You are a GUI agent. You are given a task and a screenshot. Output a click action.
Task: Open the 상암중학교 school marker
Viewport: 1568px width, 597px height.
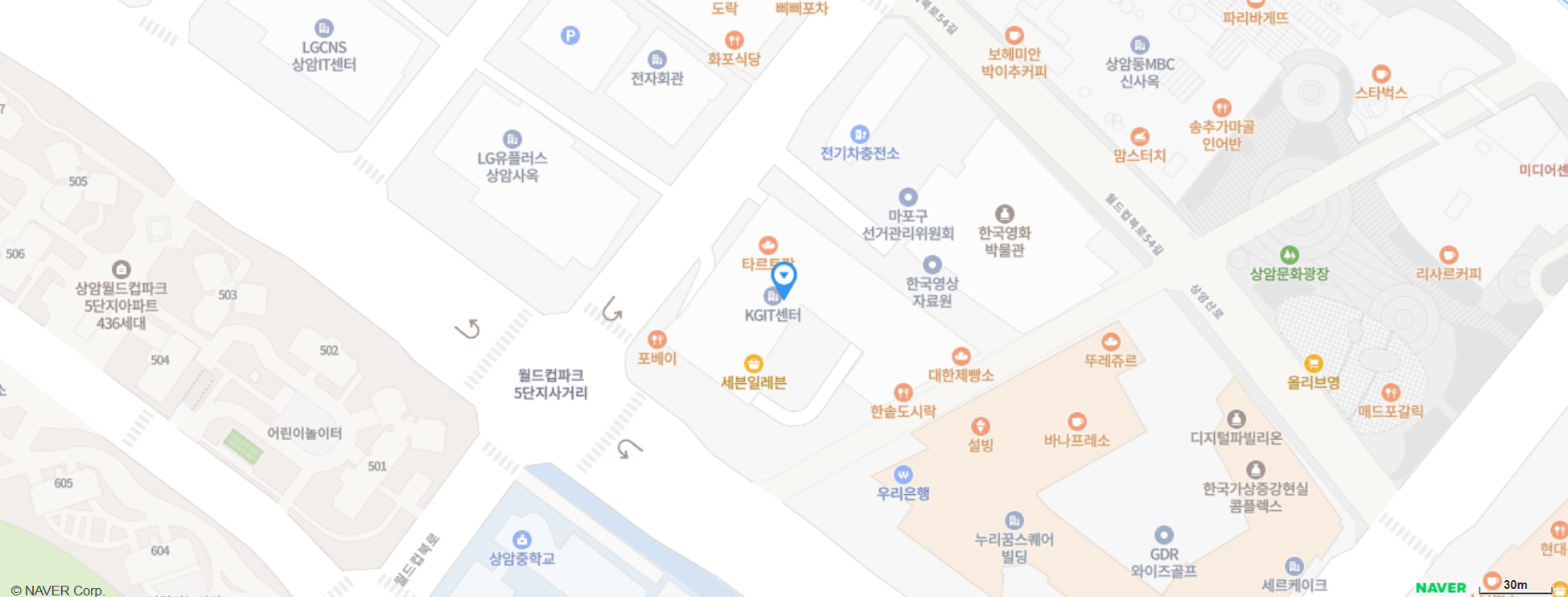click(x=521, y=540)
